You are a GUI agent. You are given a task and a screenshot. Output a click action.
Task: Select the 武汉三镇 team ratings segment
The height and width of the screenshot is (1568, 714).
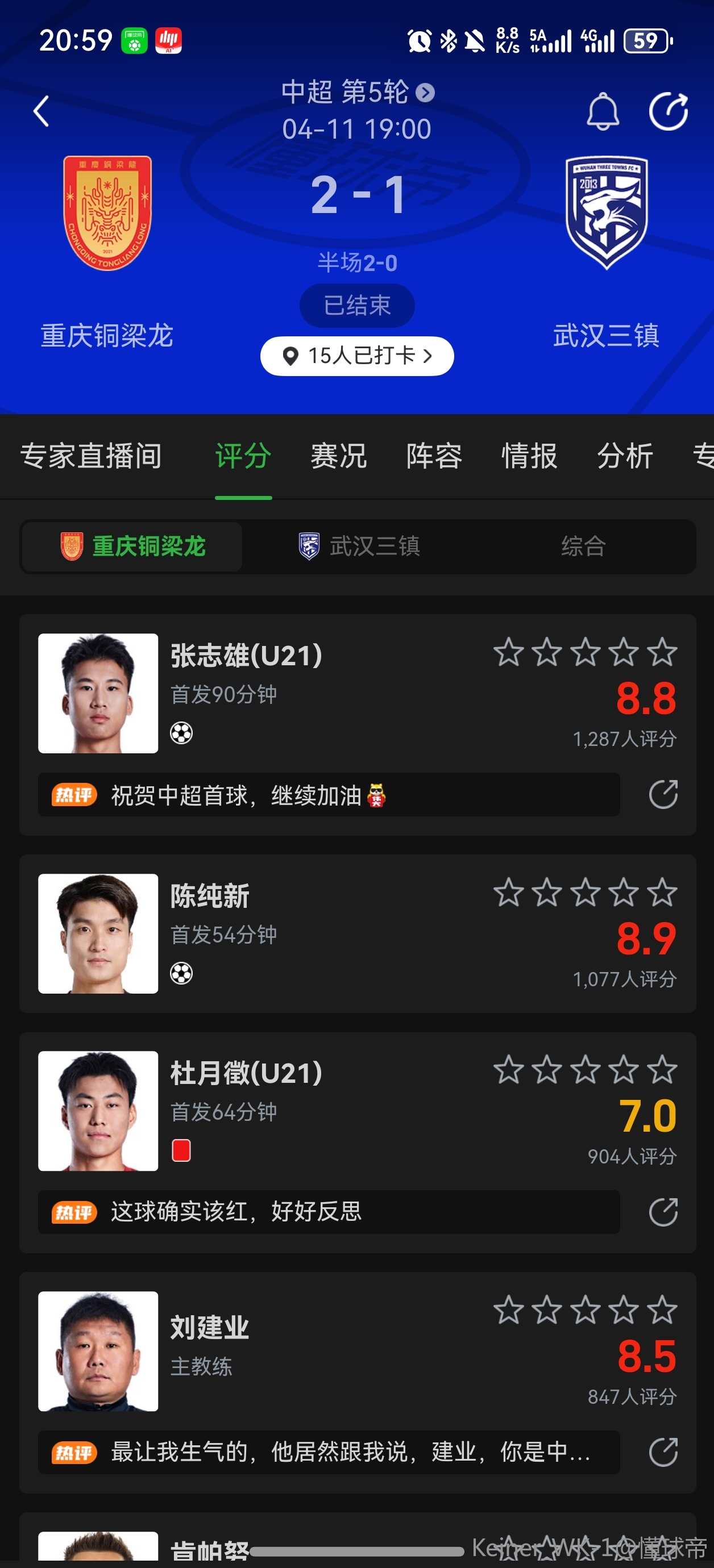click(359, 546)
